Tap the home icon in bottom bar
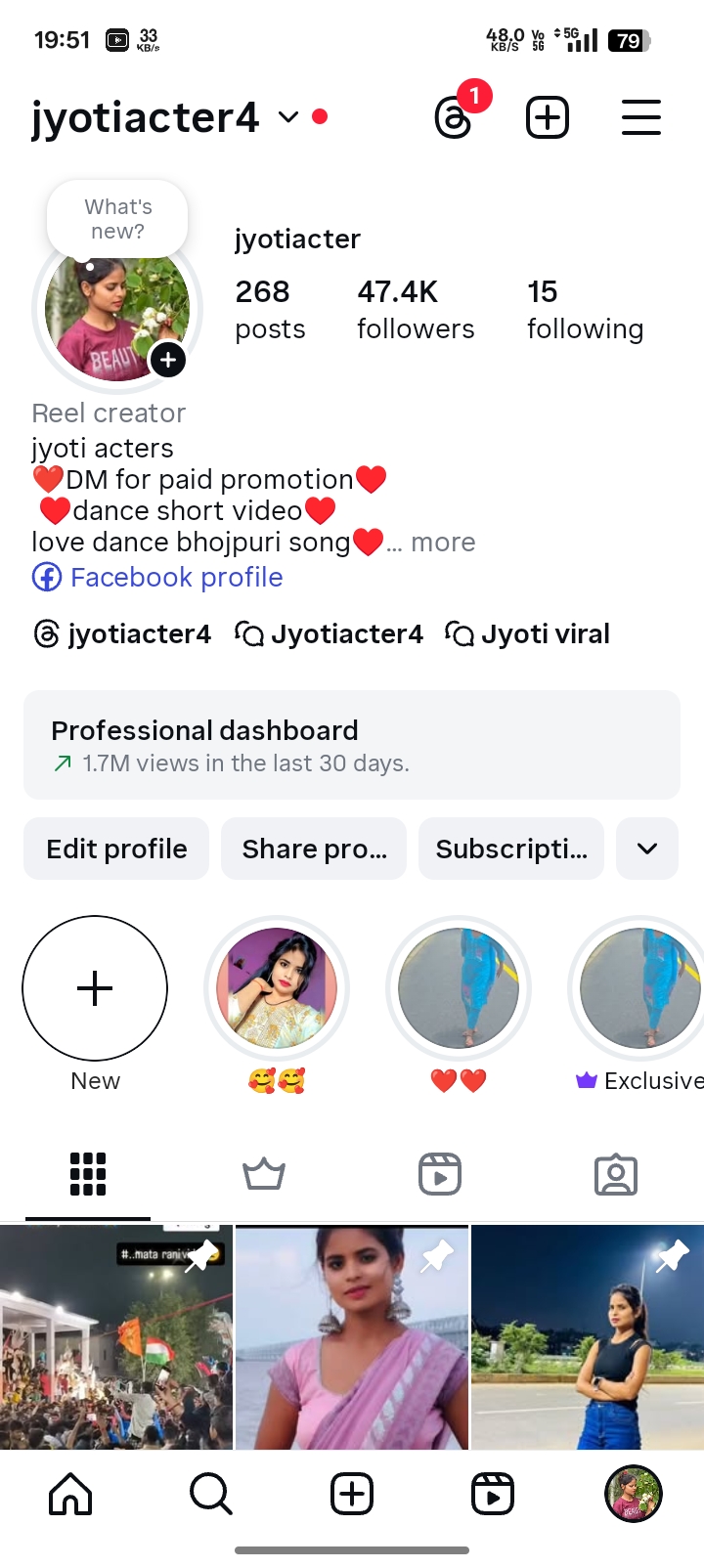The image size is (704, 1568). [x=69, y=1494]
